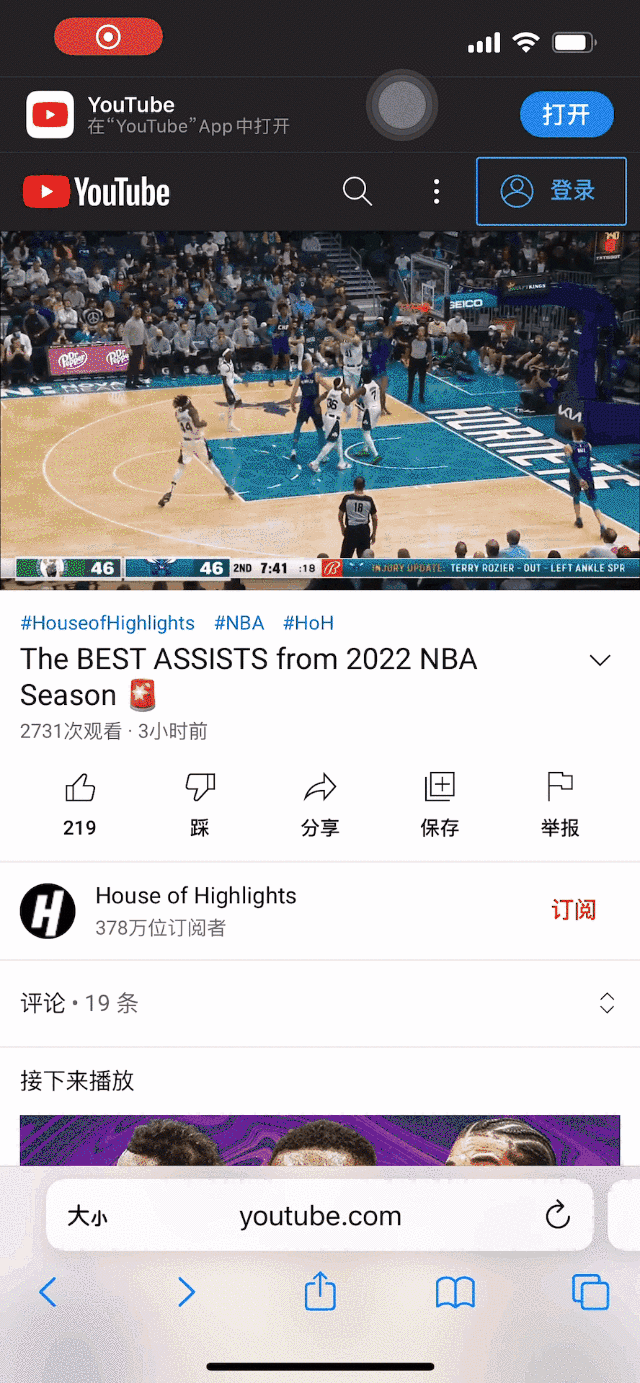
Task: Expand the video description chevron
Action: tap(600, 661)
